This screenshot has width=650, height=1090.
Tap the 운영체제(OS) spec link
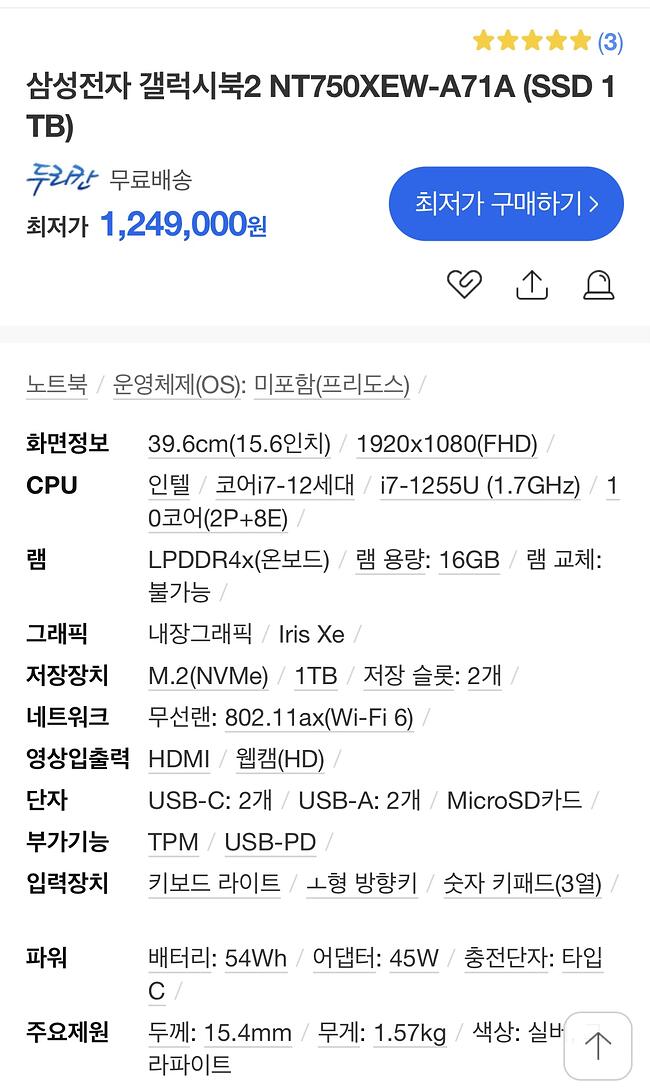pyautogui.click(x=179, y=384)
